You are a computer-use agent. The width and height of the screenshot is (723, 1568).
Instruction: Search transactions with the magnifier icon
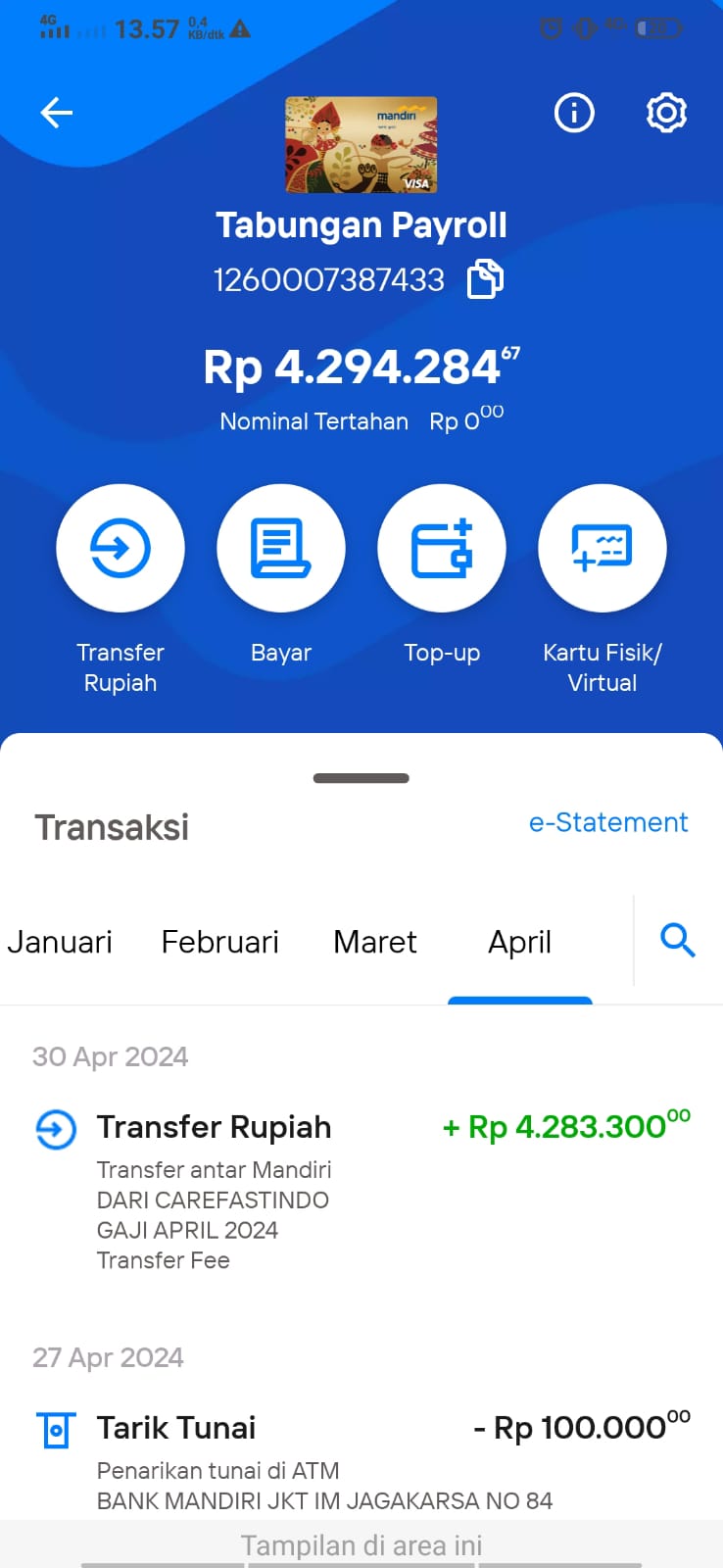(678, 940)
